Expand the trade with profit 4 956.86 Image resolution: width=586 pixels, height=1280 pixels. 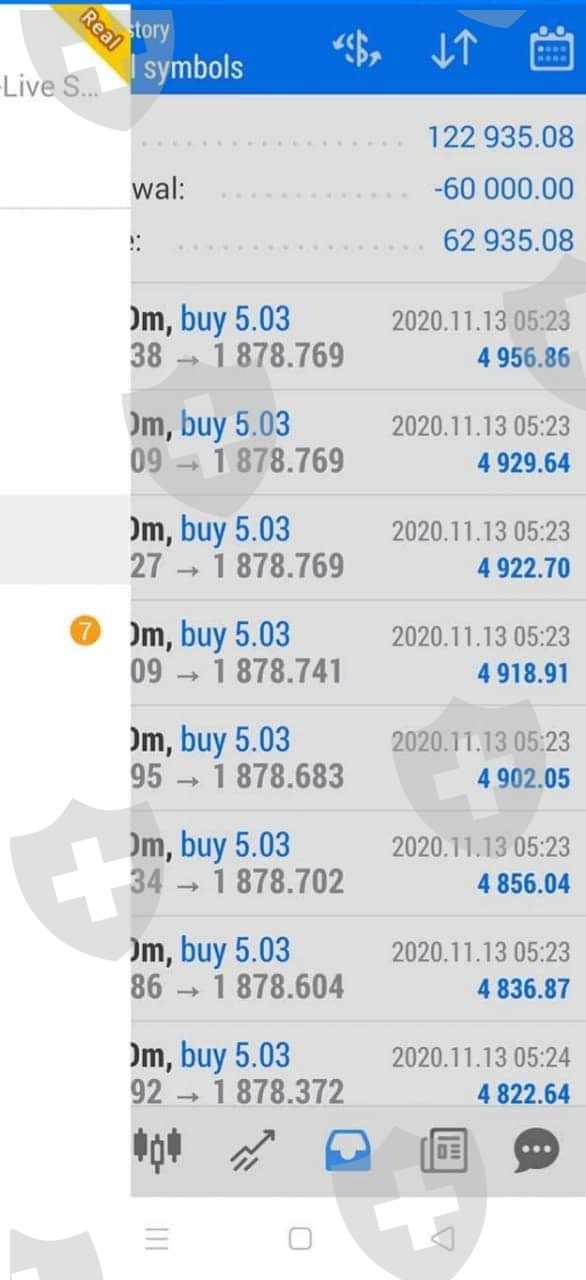[x=358, y=338]
